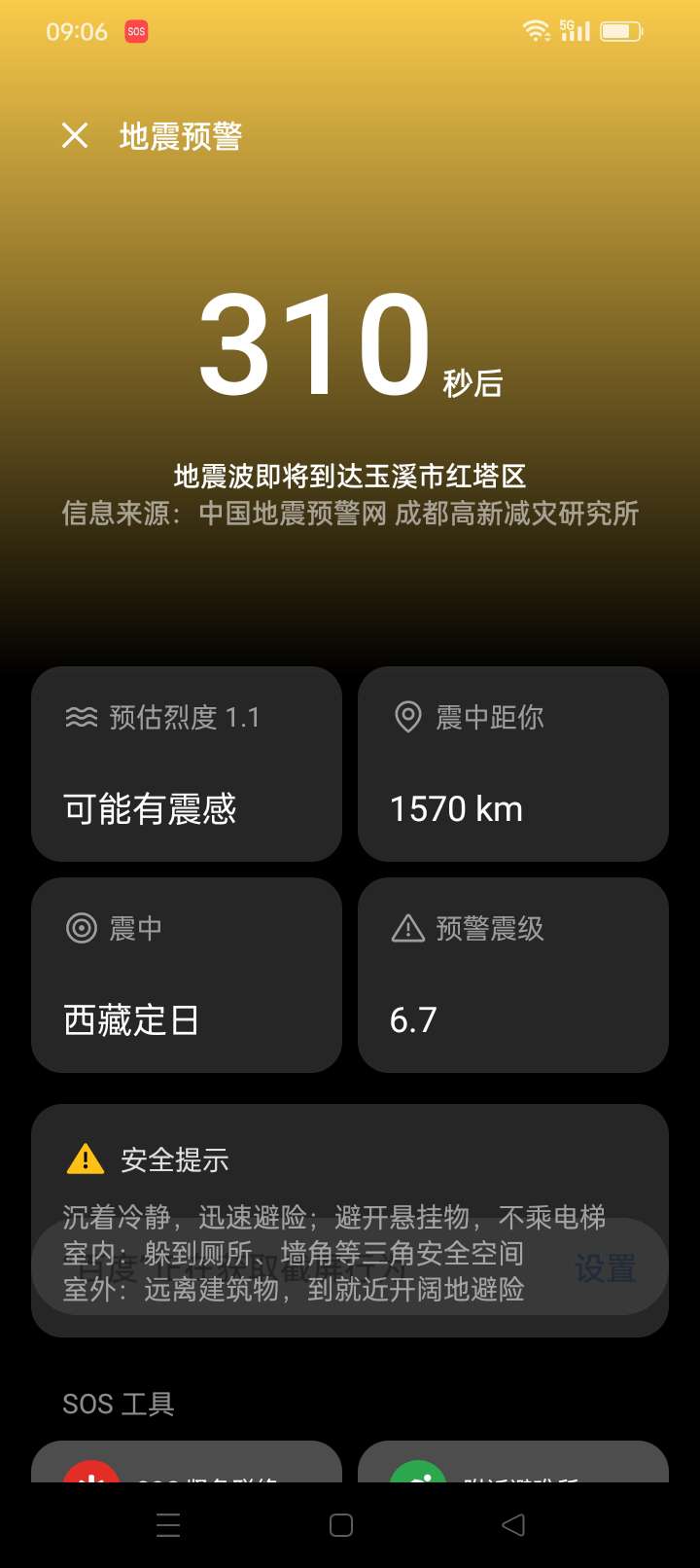Tap 设置 on the toast overlay
The width and height of the screenshot is (700, 1568).
605,1268
